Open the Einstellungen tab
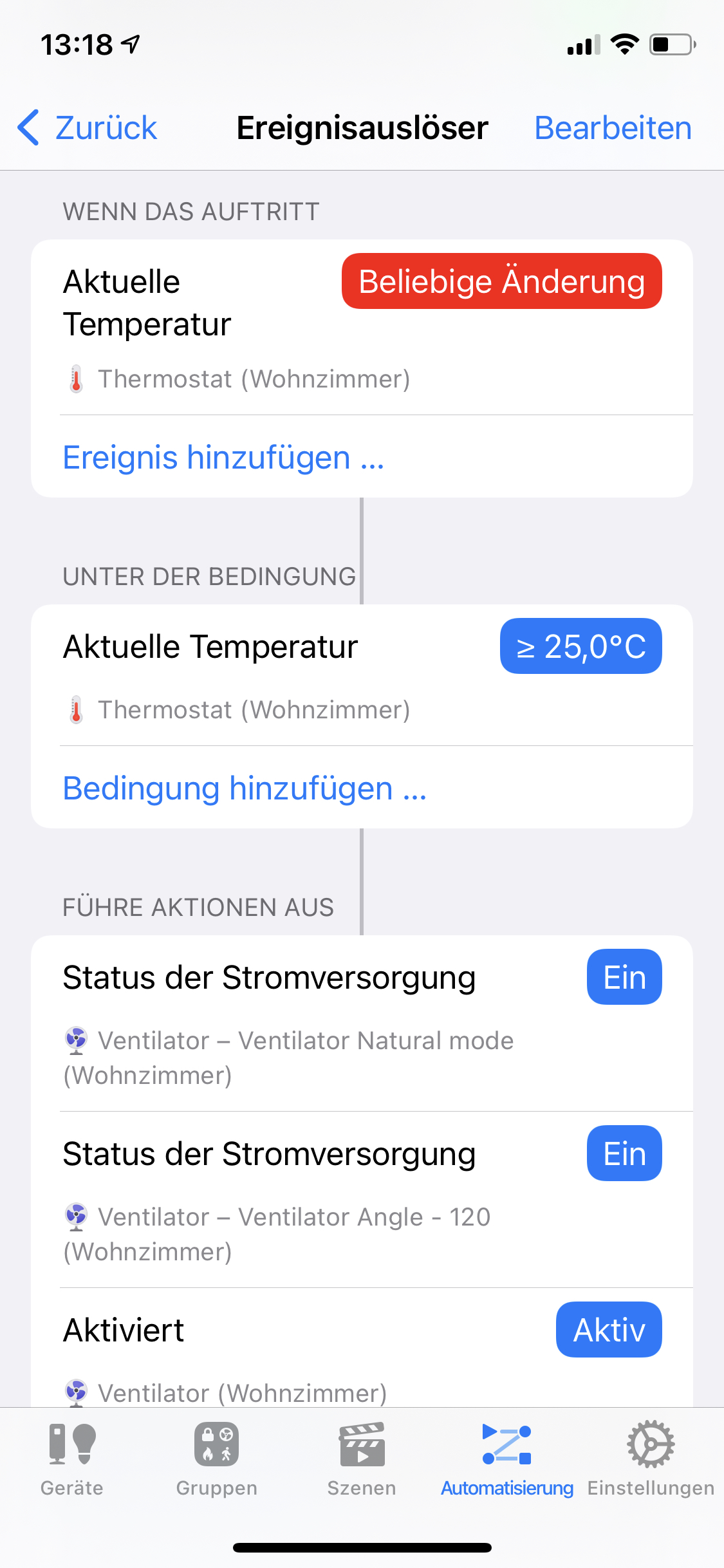This screenshot has height=1568, width=724. [651, 1460]
